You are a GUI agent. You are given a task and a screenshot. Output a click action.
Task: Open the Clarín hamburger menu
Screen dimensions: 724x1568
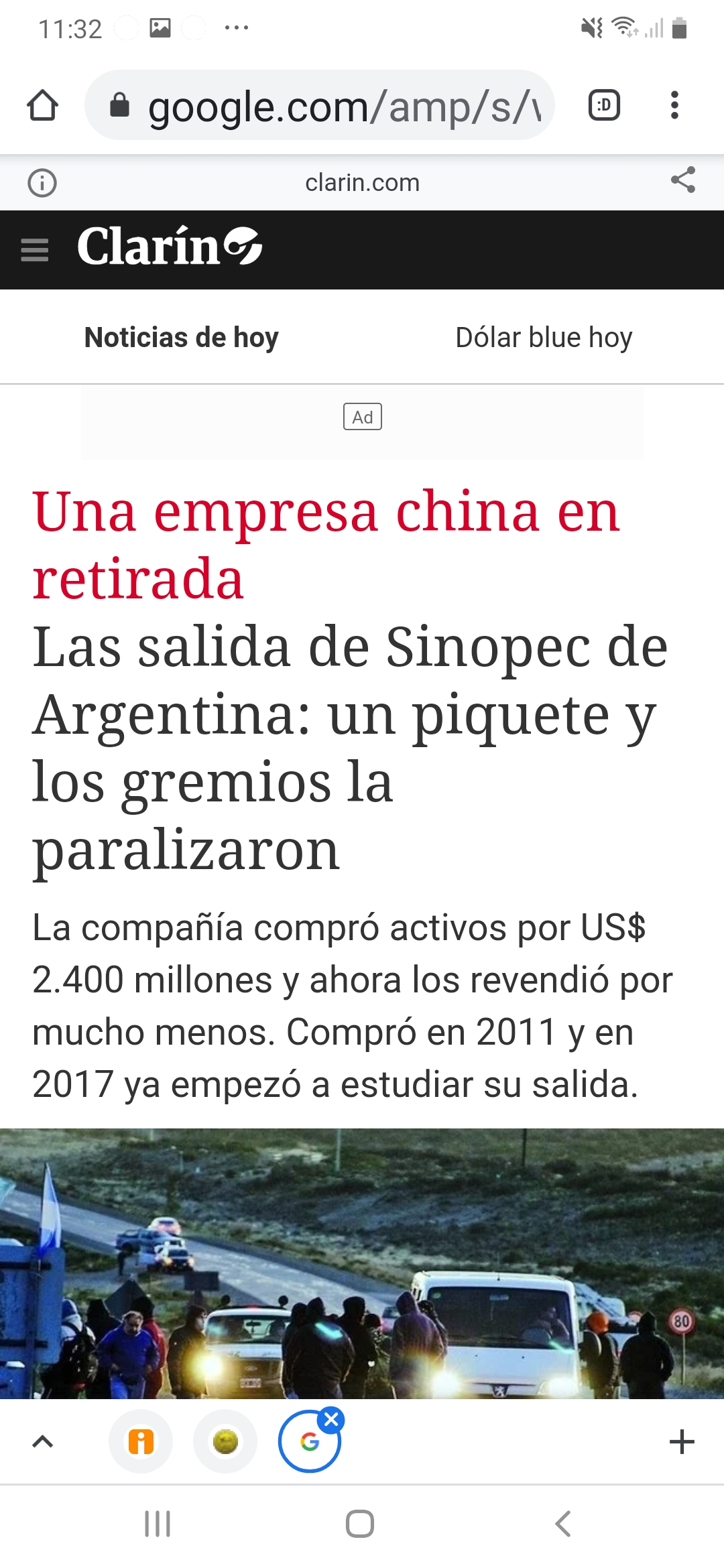click(35, 250)
